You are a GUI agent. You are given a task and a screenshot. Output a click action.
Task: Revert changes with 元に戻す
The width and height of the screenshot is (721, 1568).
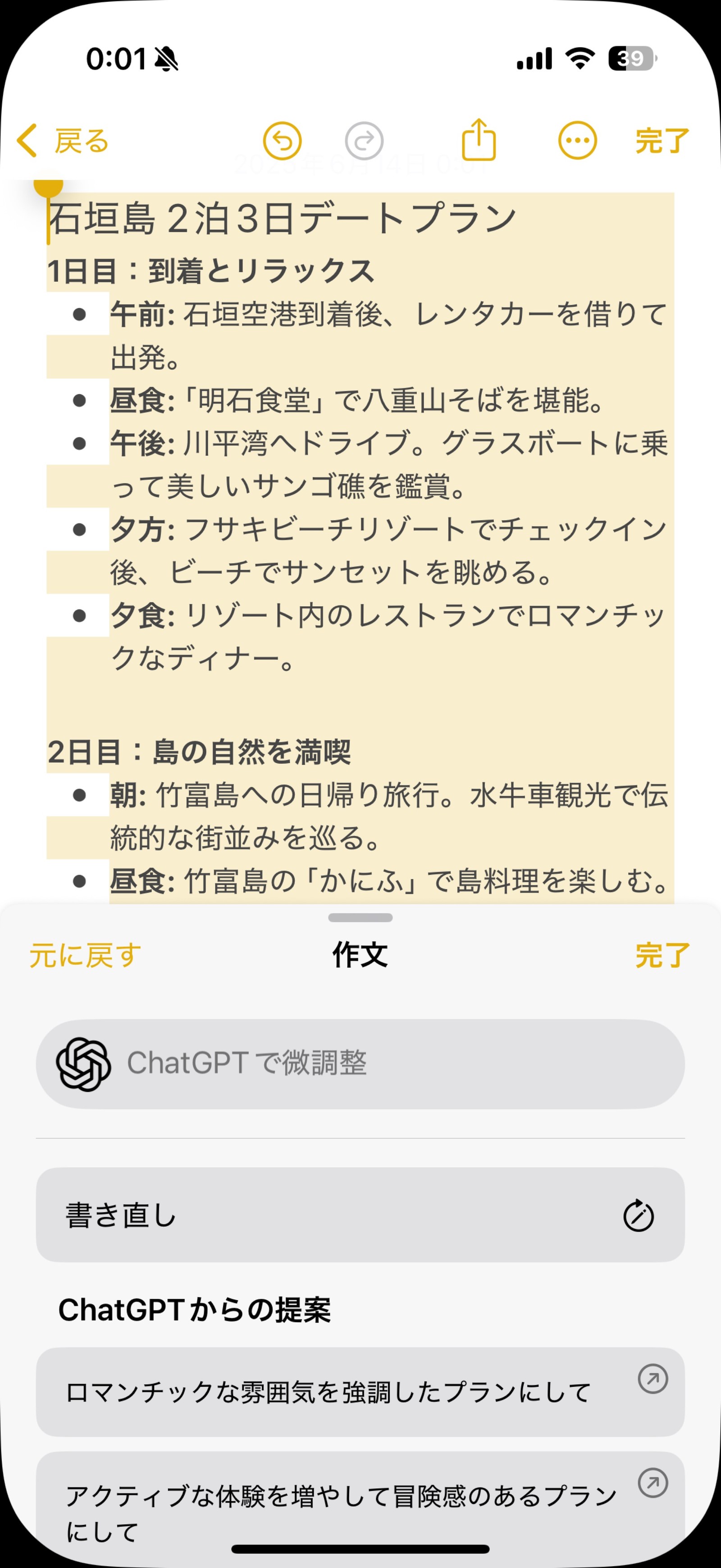click(85, 955)
